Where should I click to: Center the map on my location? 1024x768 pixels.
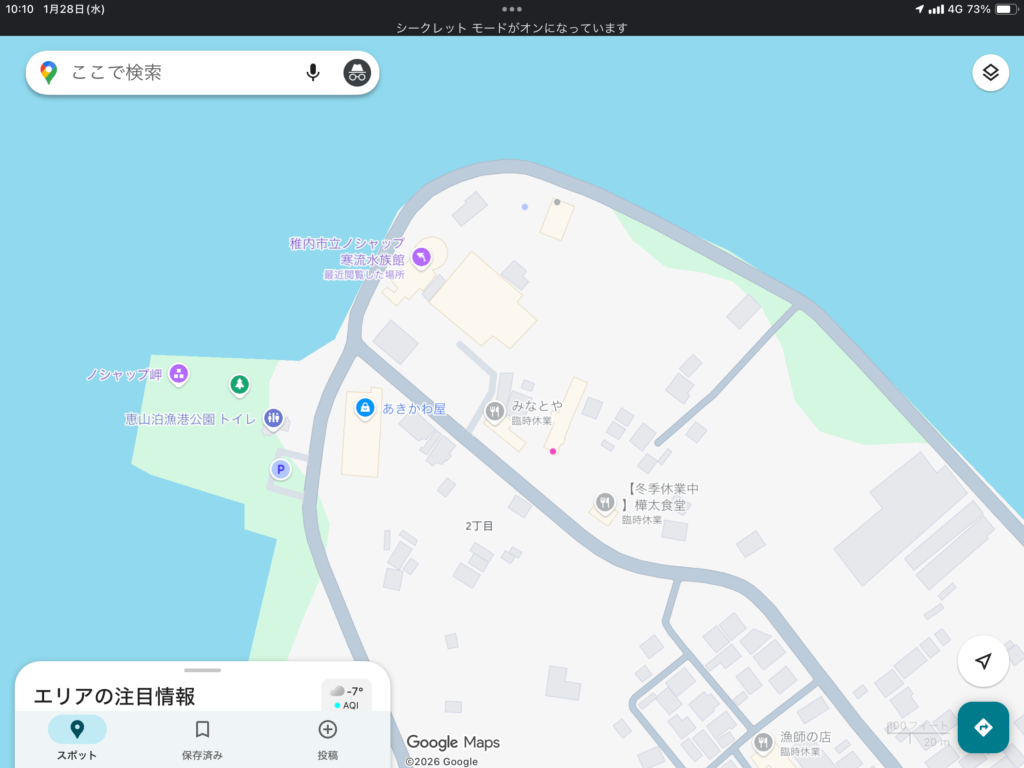(x=983, y=661)
